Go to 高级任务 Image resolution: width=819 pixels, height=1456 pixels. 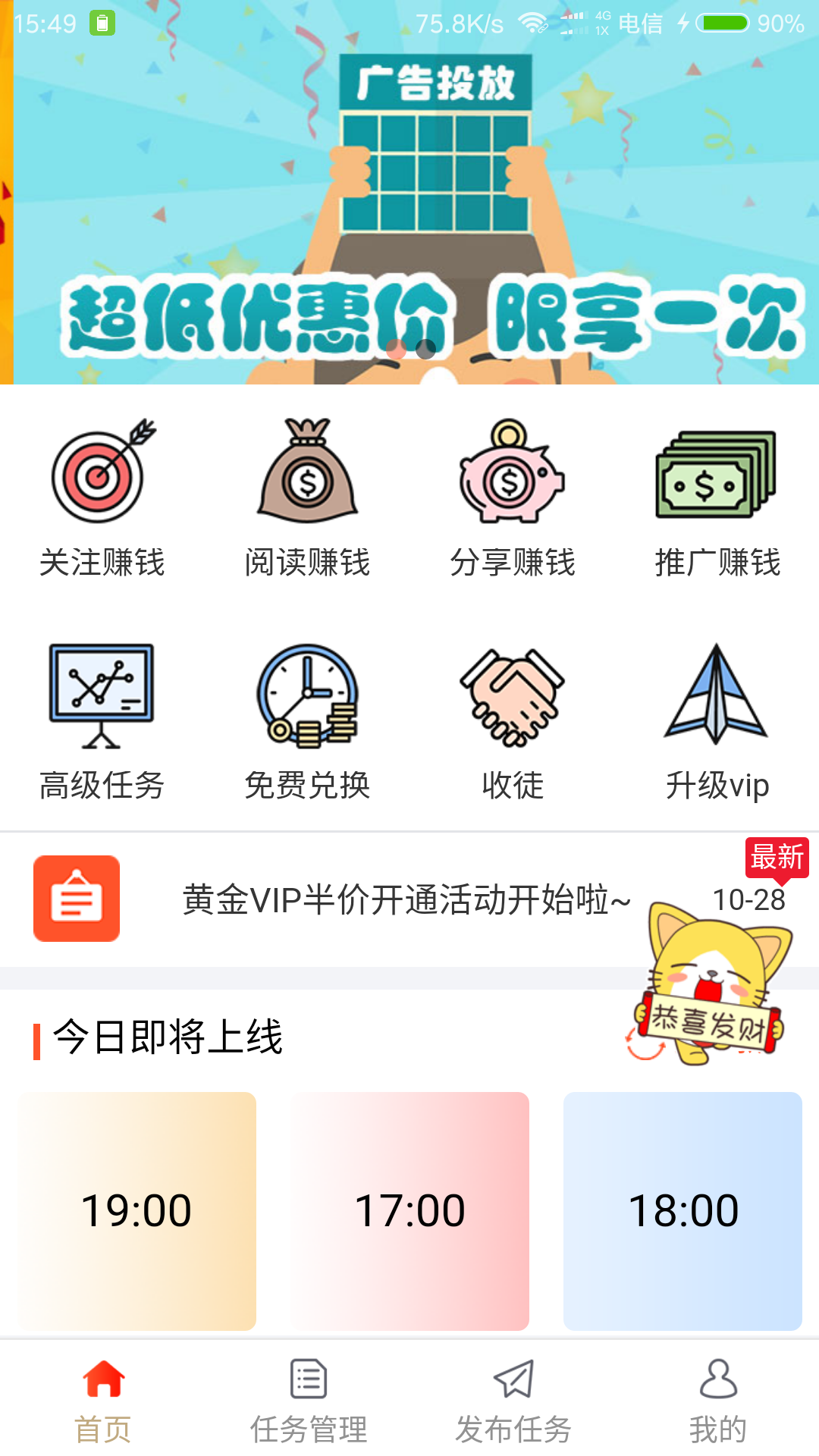pos(102,722)
